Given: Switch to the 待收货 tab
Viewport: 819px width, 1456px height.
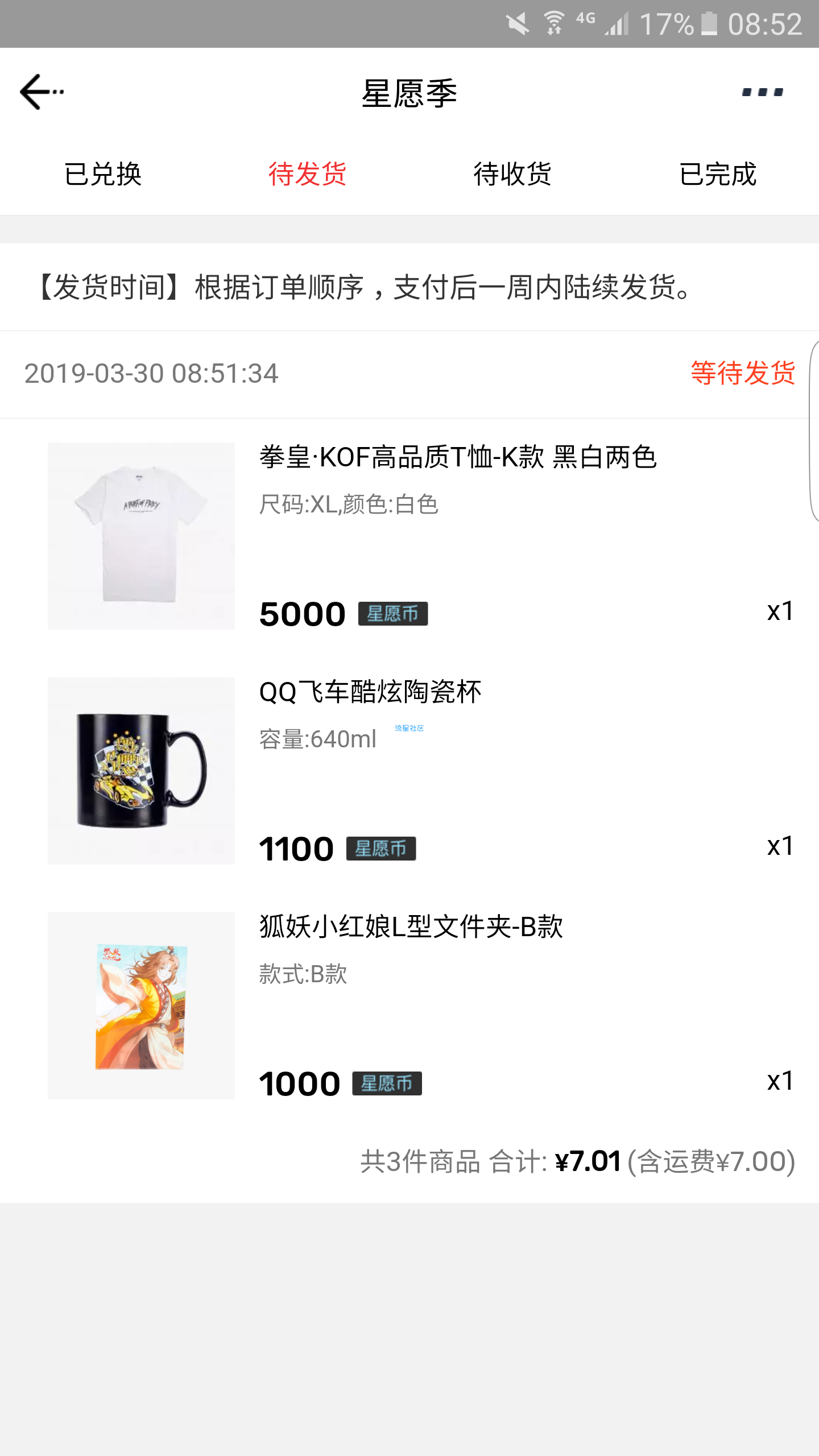Looking at the screenshot, I should coord(512,174).
